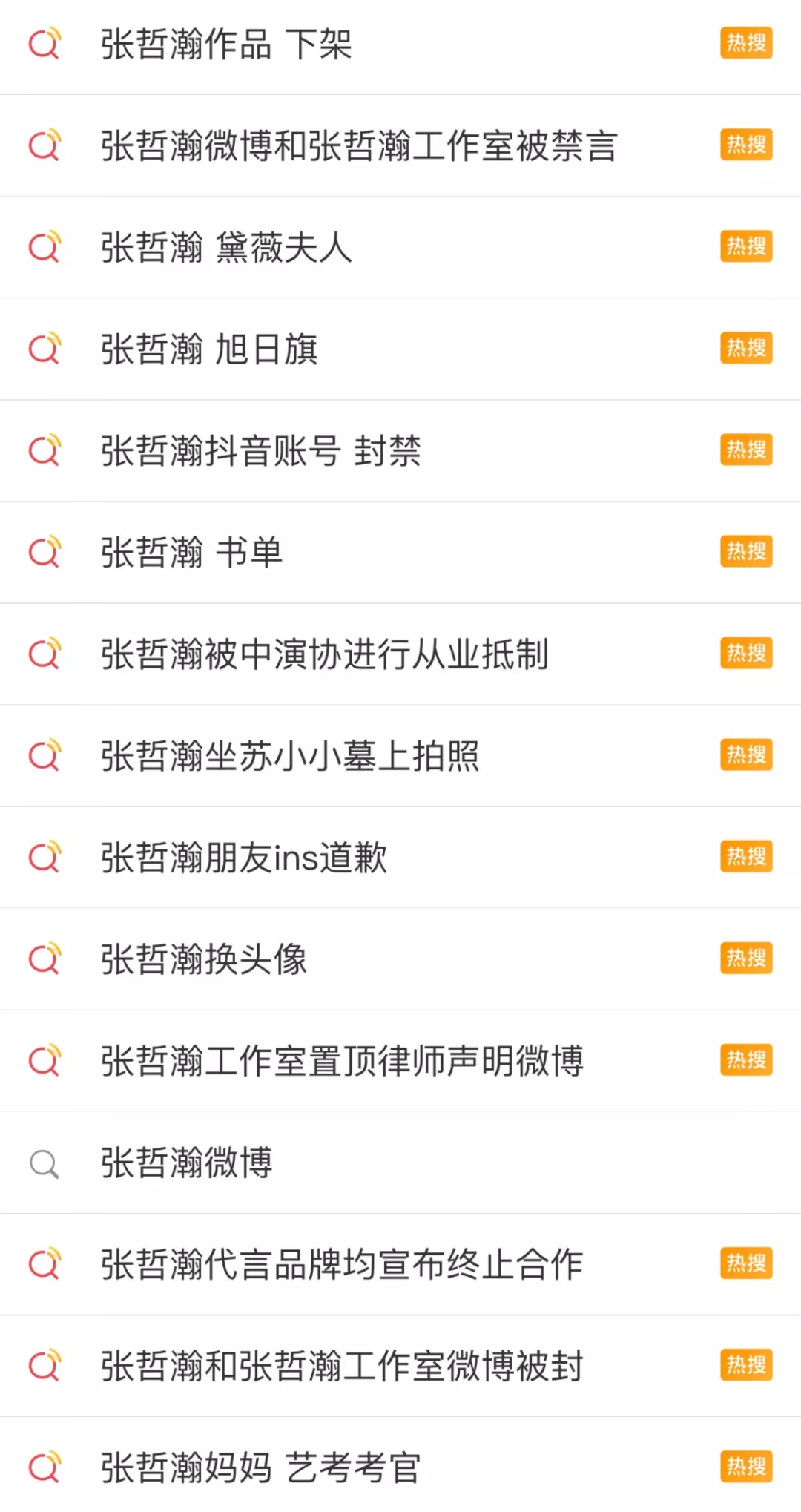Click the plain search icon next to 张哲瀚微博
This screenshot has height=1512, width=801.
(46, 1163)
